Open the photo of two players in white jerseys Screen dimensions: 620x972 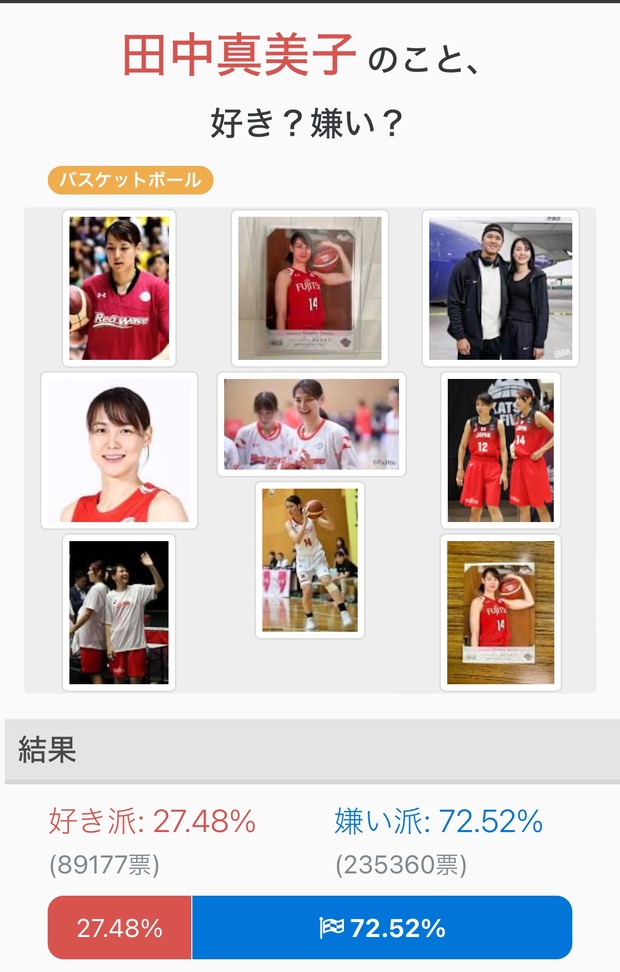point(311,424)
